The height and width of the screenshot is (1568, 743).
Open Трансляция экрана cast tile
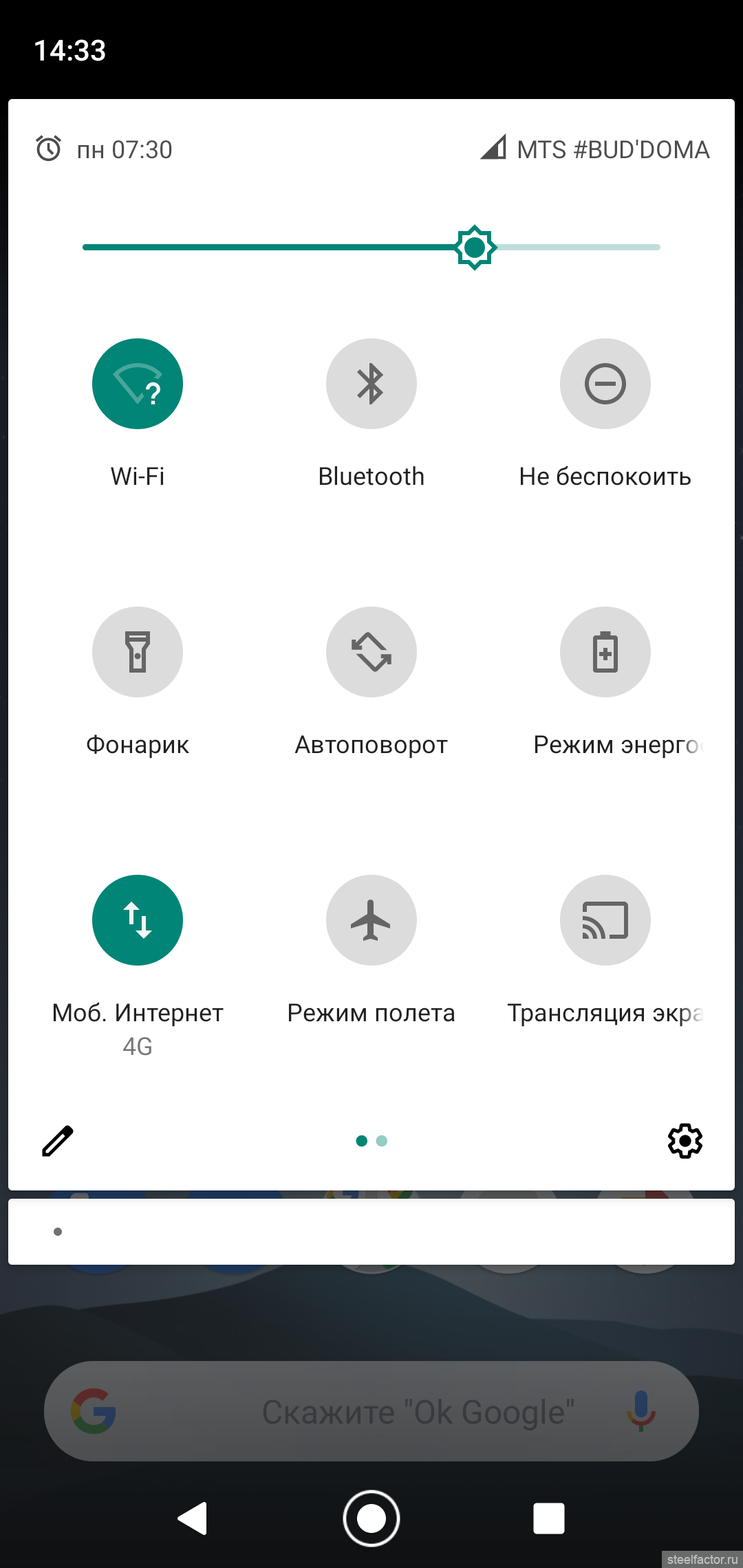tap(605, 920)
